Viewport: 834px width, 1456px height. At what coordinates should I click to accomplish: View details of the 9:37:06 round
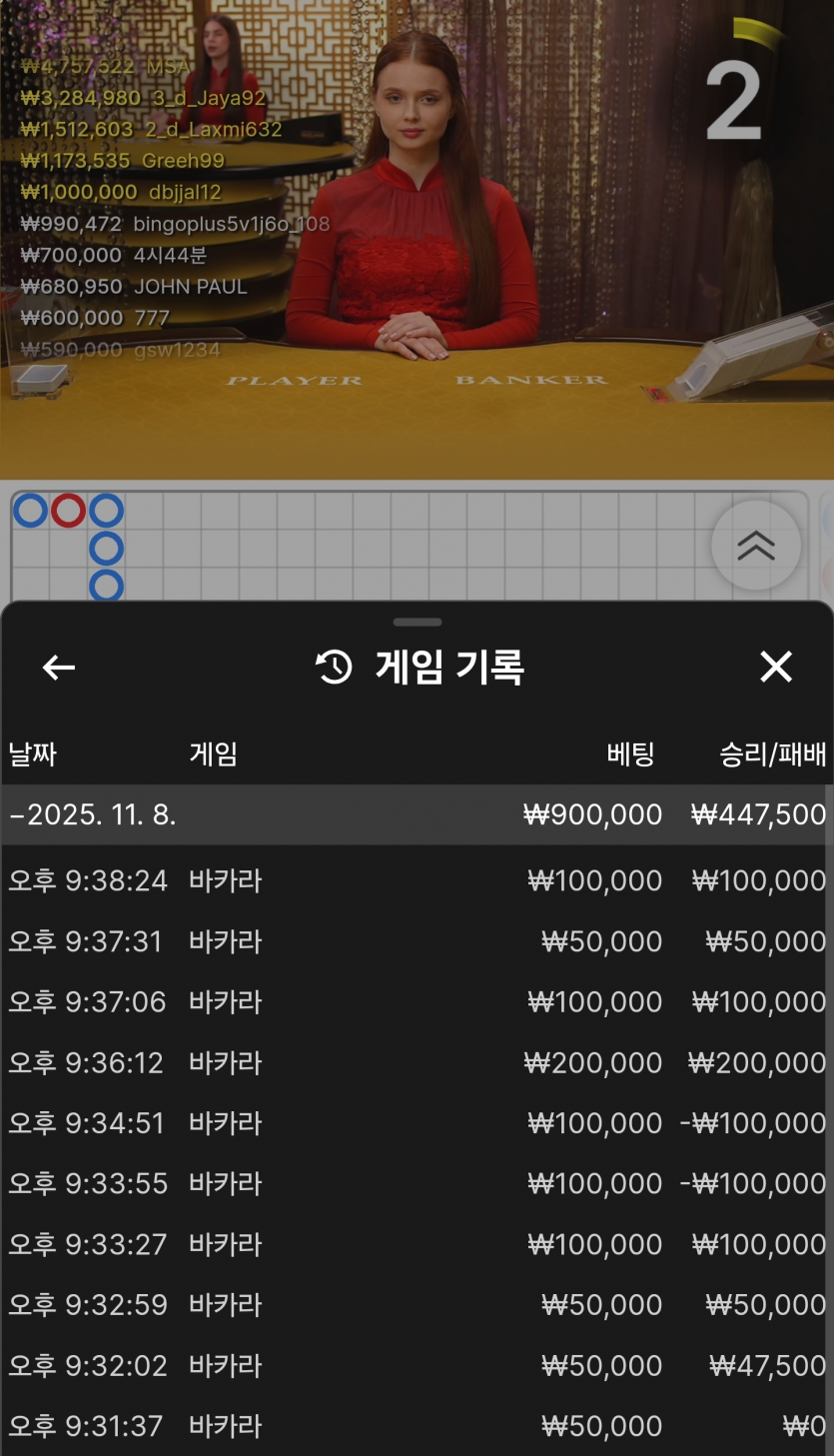(417, 1001)
